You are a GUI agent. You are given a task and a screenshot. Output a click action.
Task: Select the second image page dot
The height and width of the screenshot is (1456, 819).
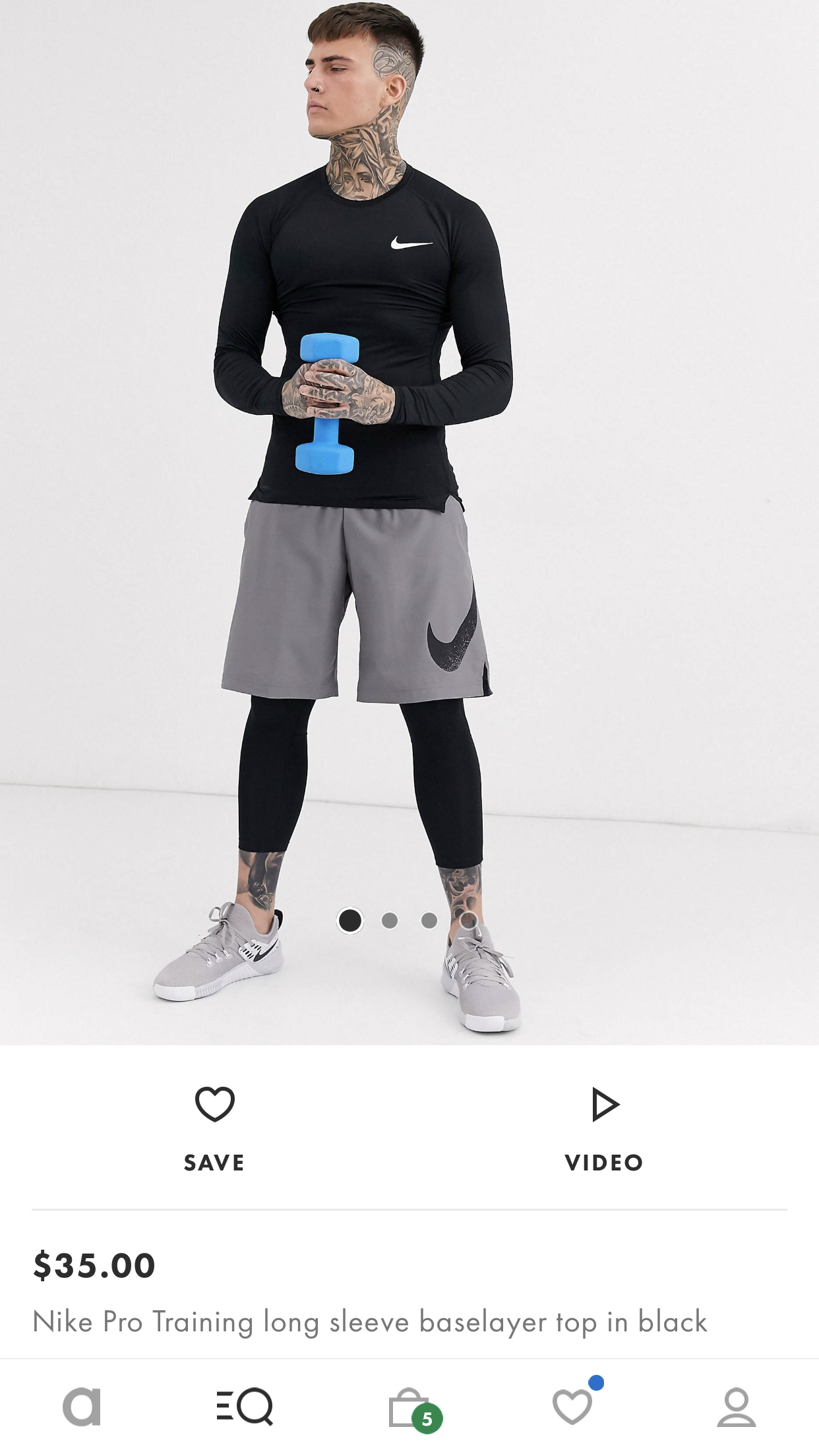tap(390, 921)
